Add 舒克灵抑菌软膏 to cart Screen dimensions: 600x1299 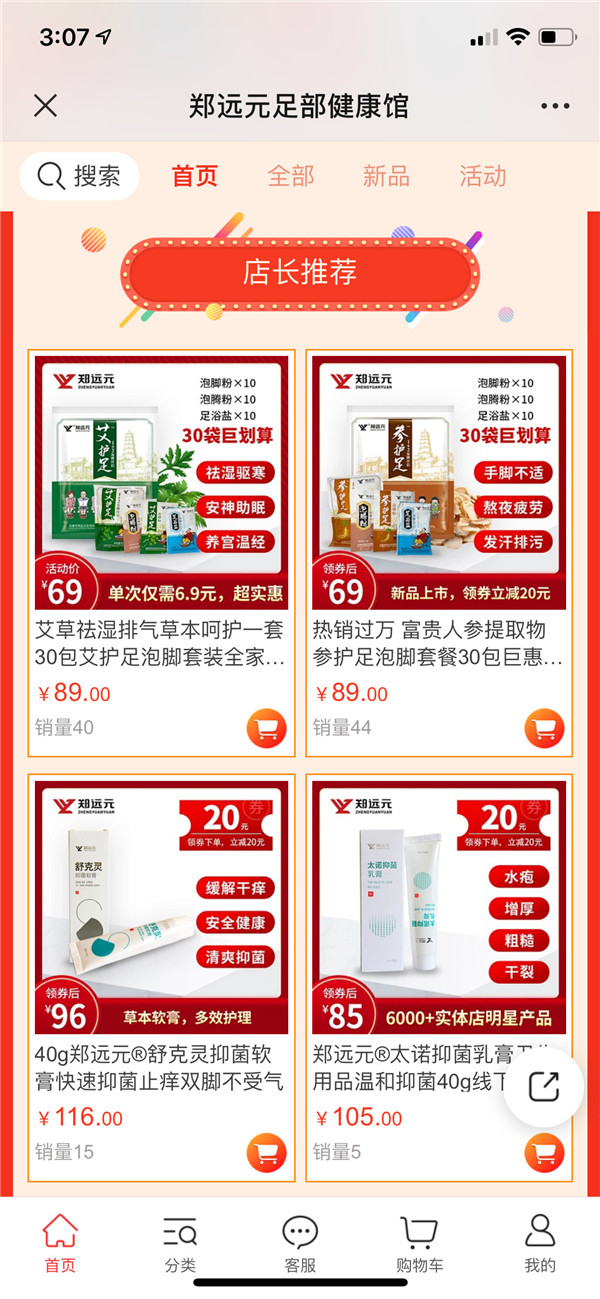point(266,1153)
